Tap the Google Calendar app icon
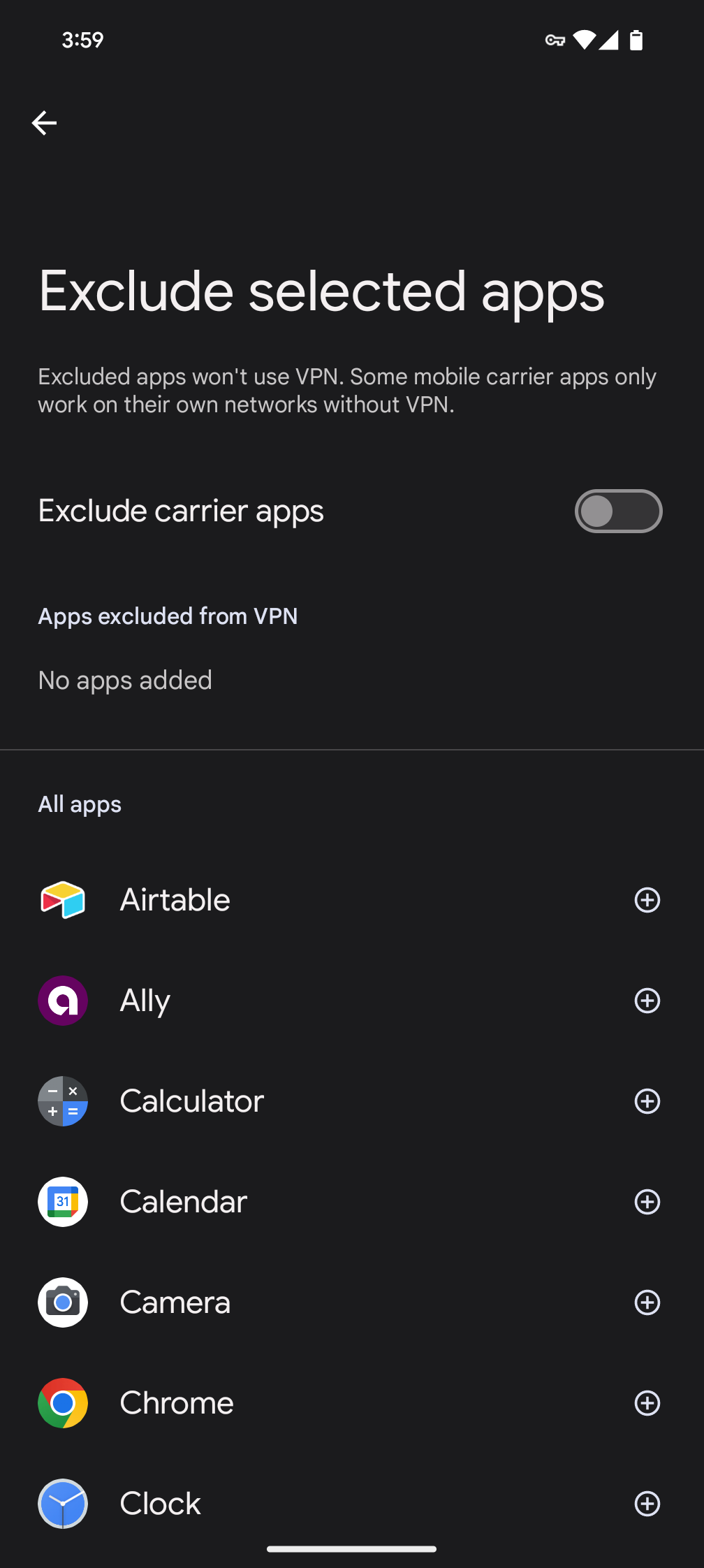The width and height of the screenshot is (704, 1568). pos(62,1201)
